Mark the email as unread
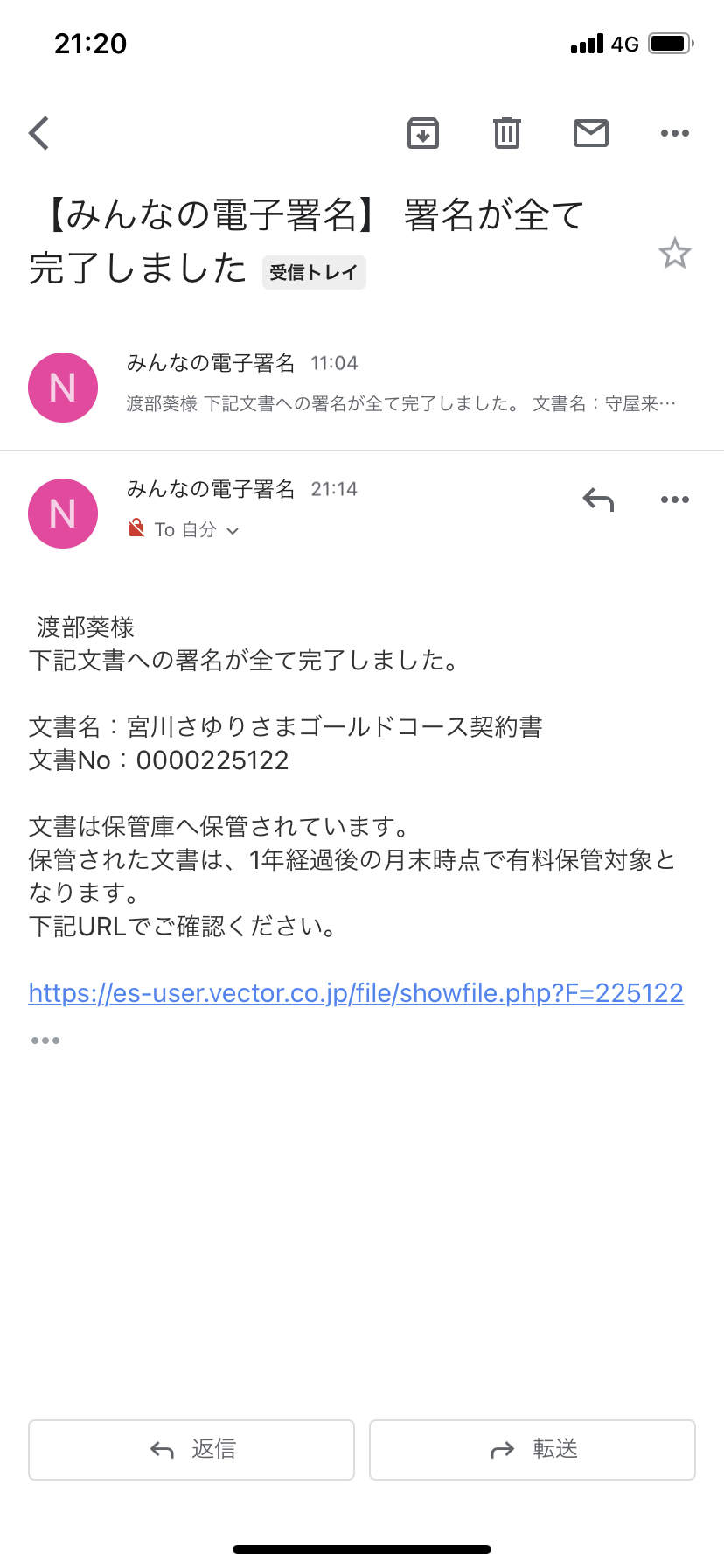 [591, 133]
